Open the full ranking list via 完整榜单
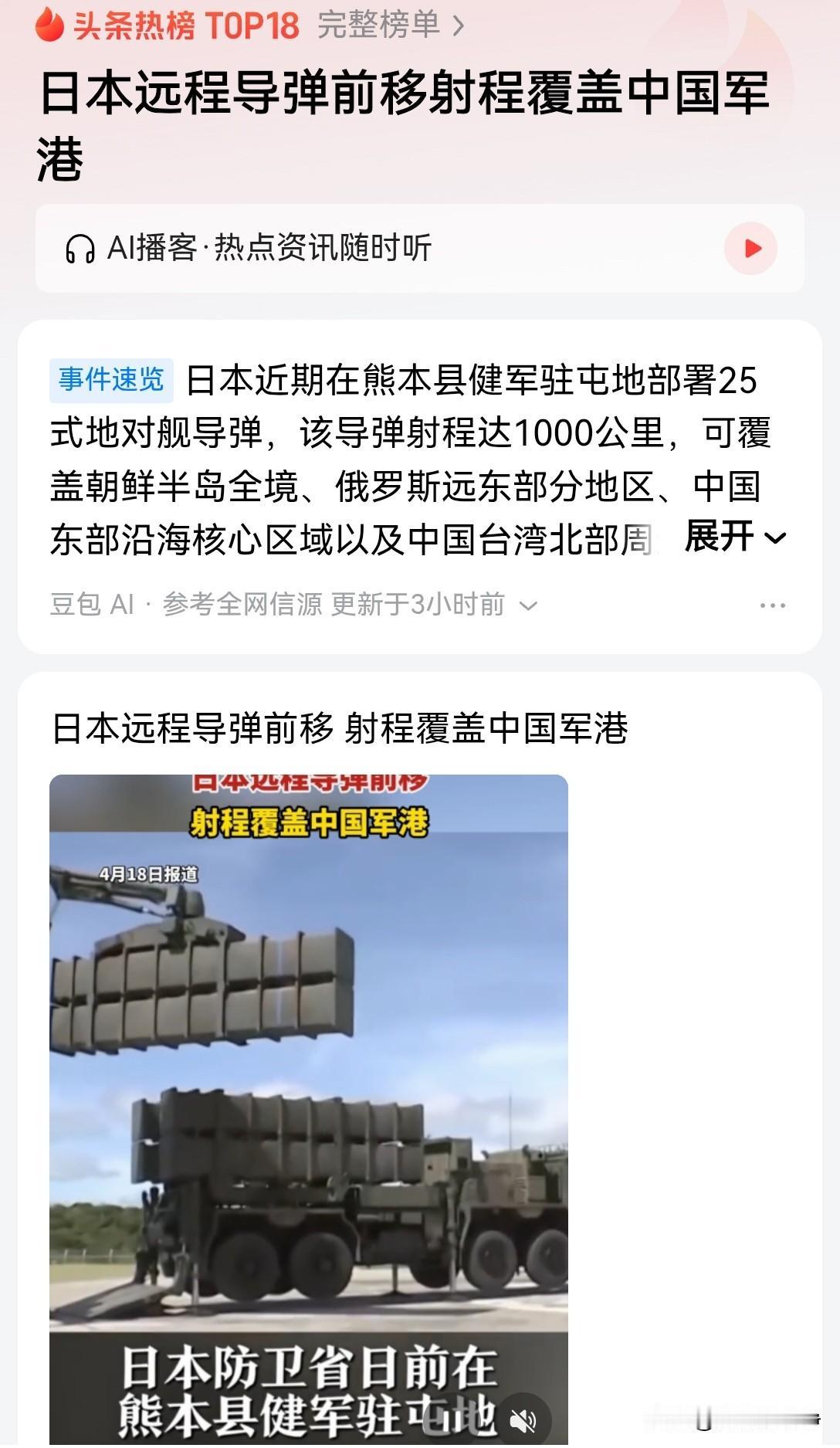 [378, 23]
